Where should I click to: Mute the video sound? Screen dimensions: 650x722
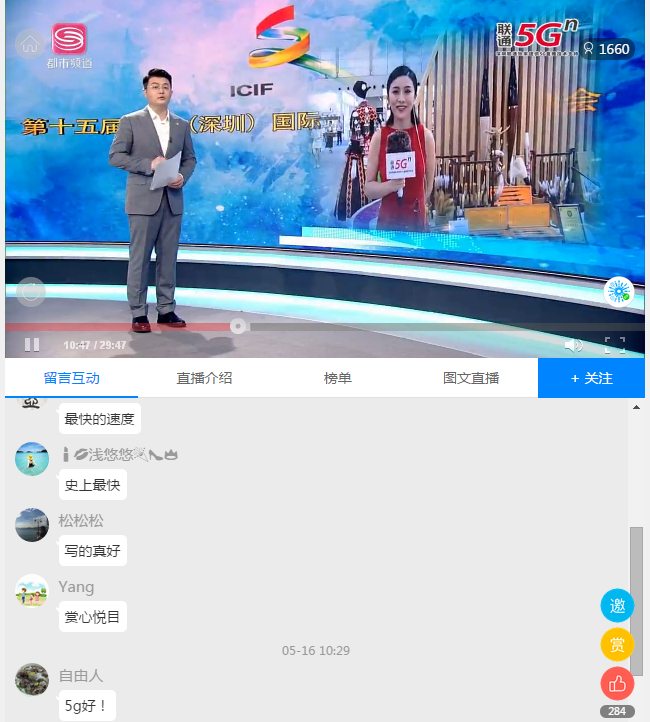tap(573, 345)
